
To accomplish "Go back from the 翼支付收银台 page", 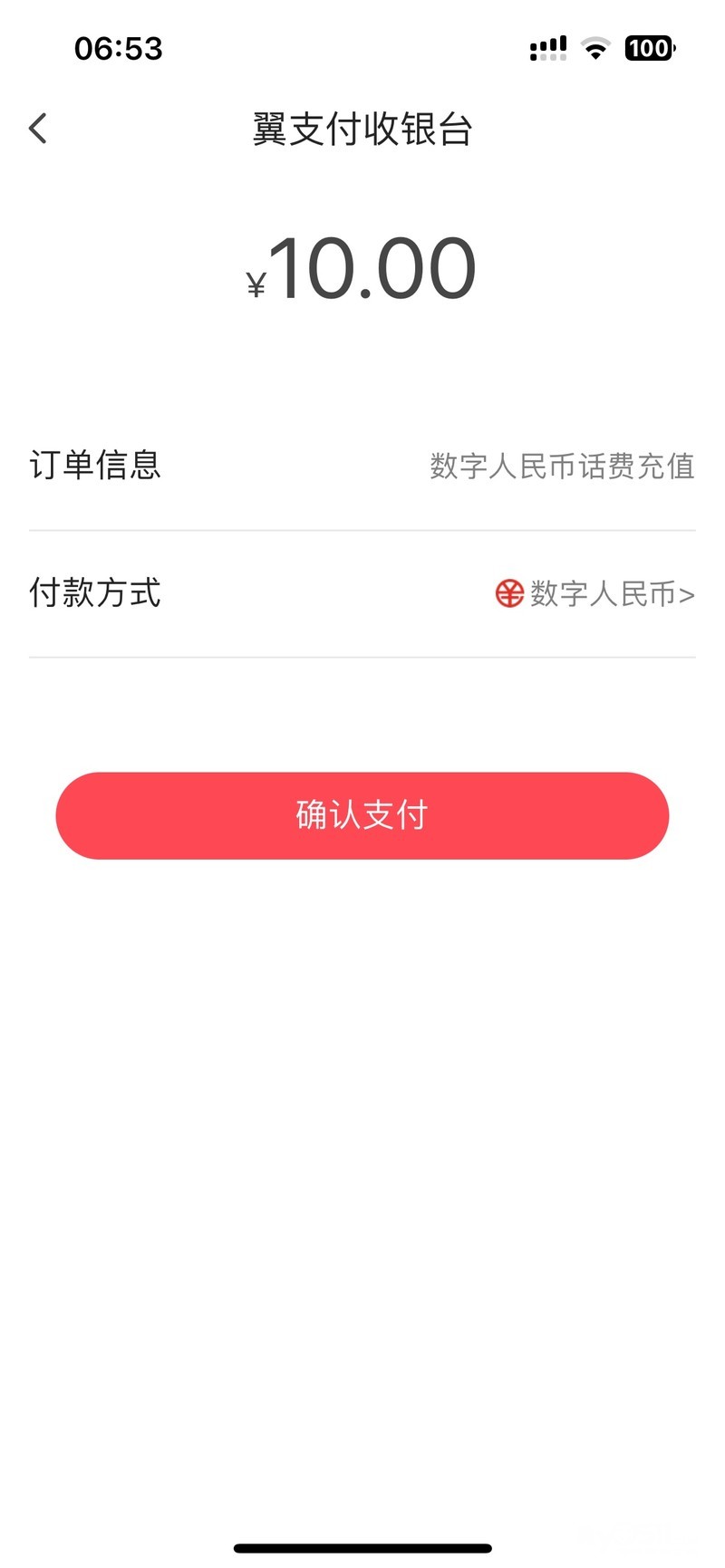I will (x=38, y=129).
